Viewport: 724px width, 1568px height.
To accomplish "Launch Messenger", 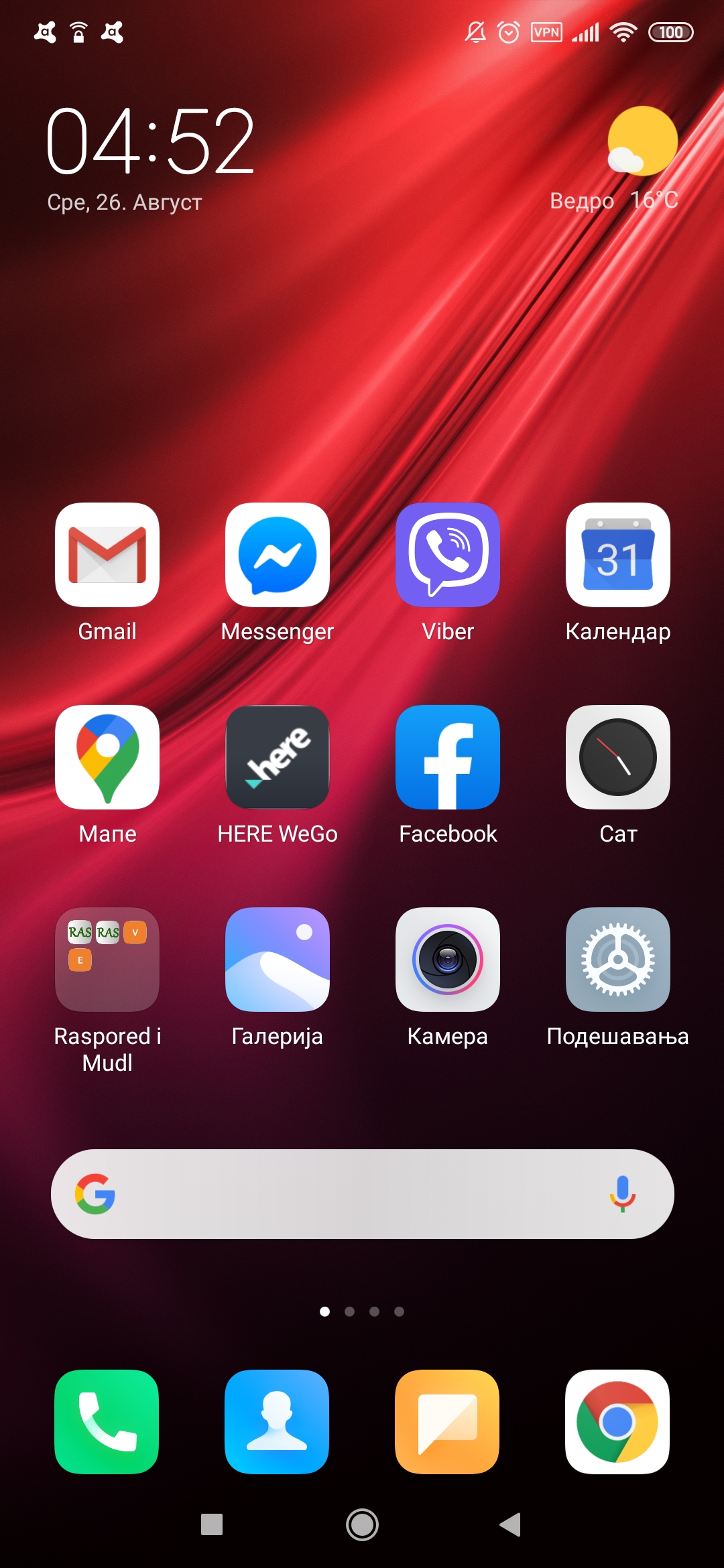I will point(278,555).
